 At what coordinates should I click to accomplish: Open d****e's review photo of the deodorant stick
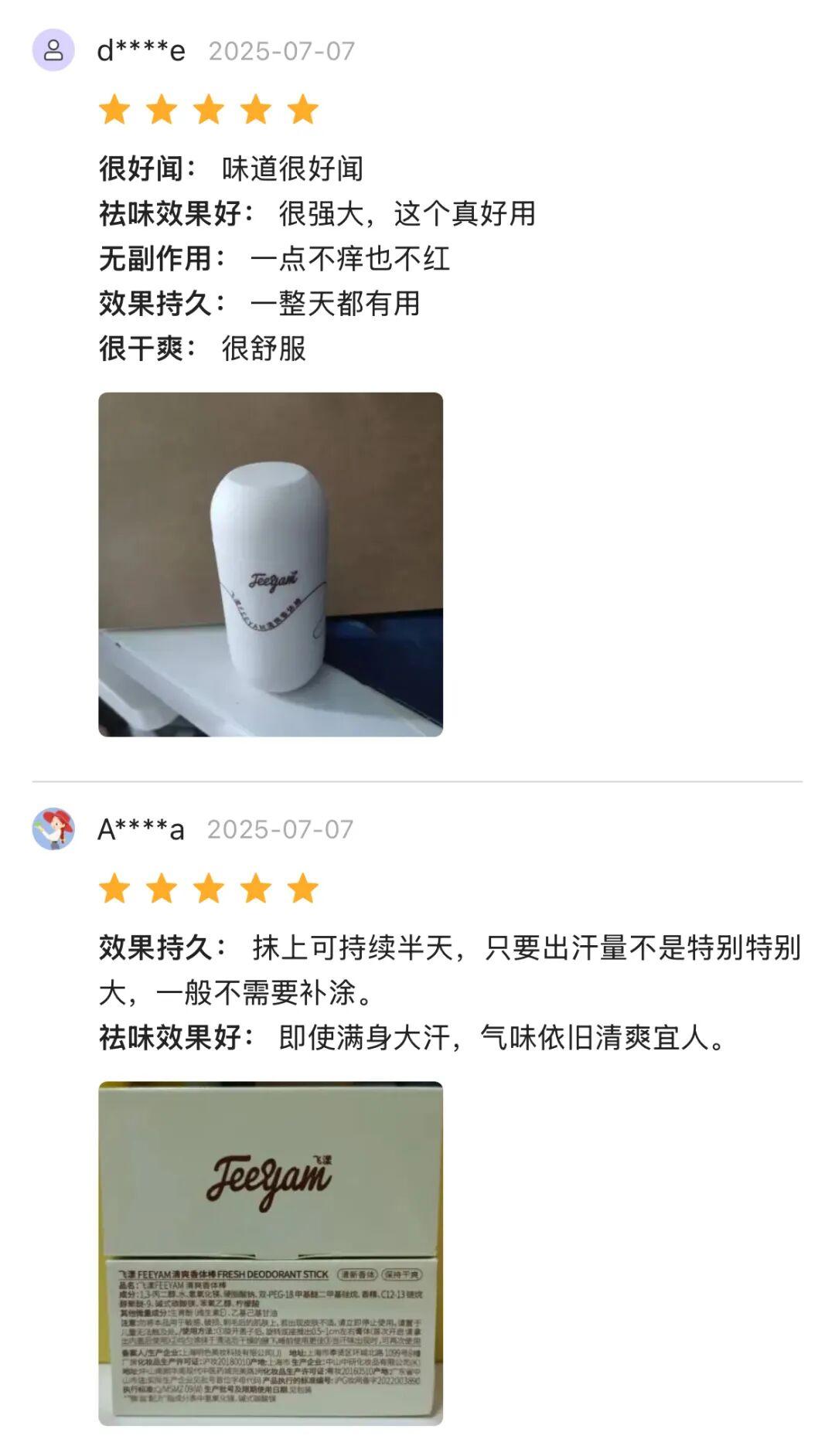(x=271, y=564)
